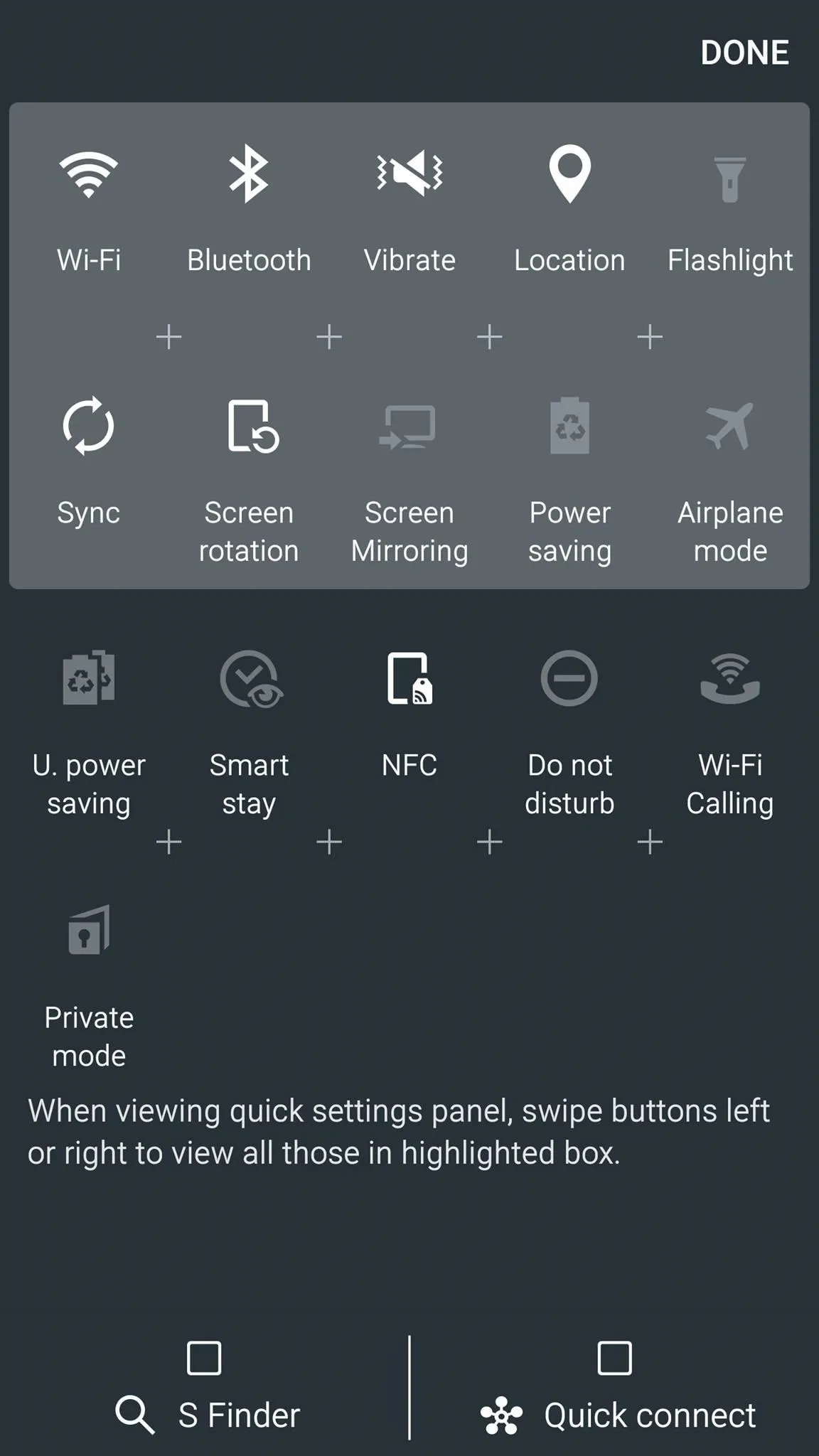
Task: Choose the Flashlight tile
Action: point(730,209)
